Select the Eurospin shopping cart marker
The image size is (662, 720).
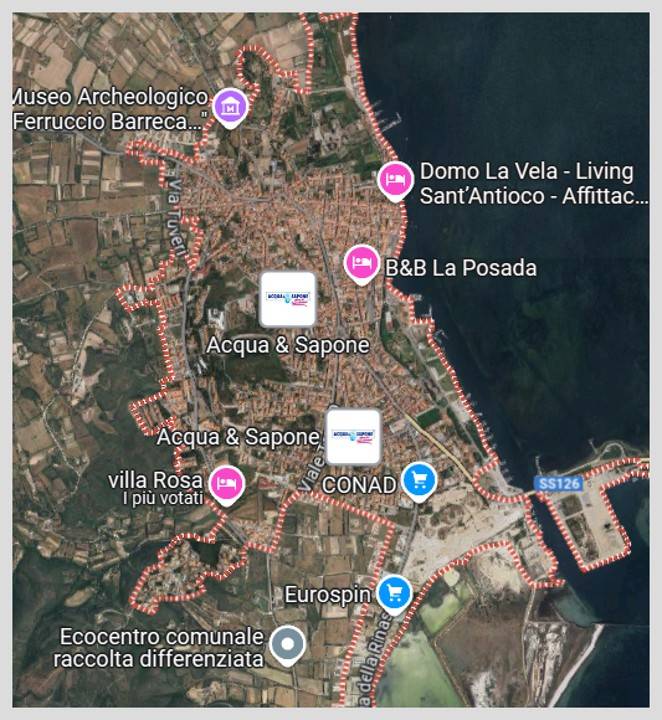pyautogui.click(x=395, y=592)
